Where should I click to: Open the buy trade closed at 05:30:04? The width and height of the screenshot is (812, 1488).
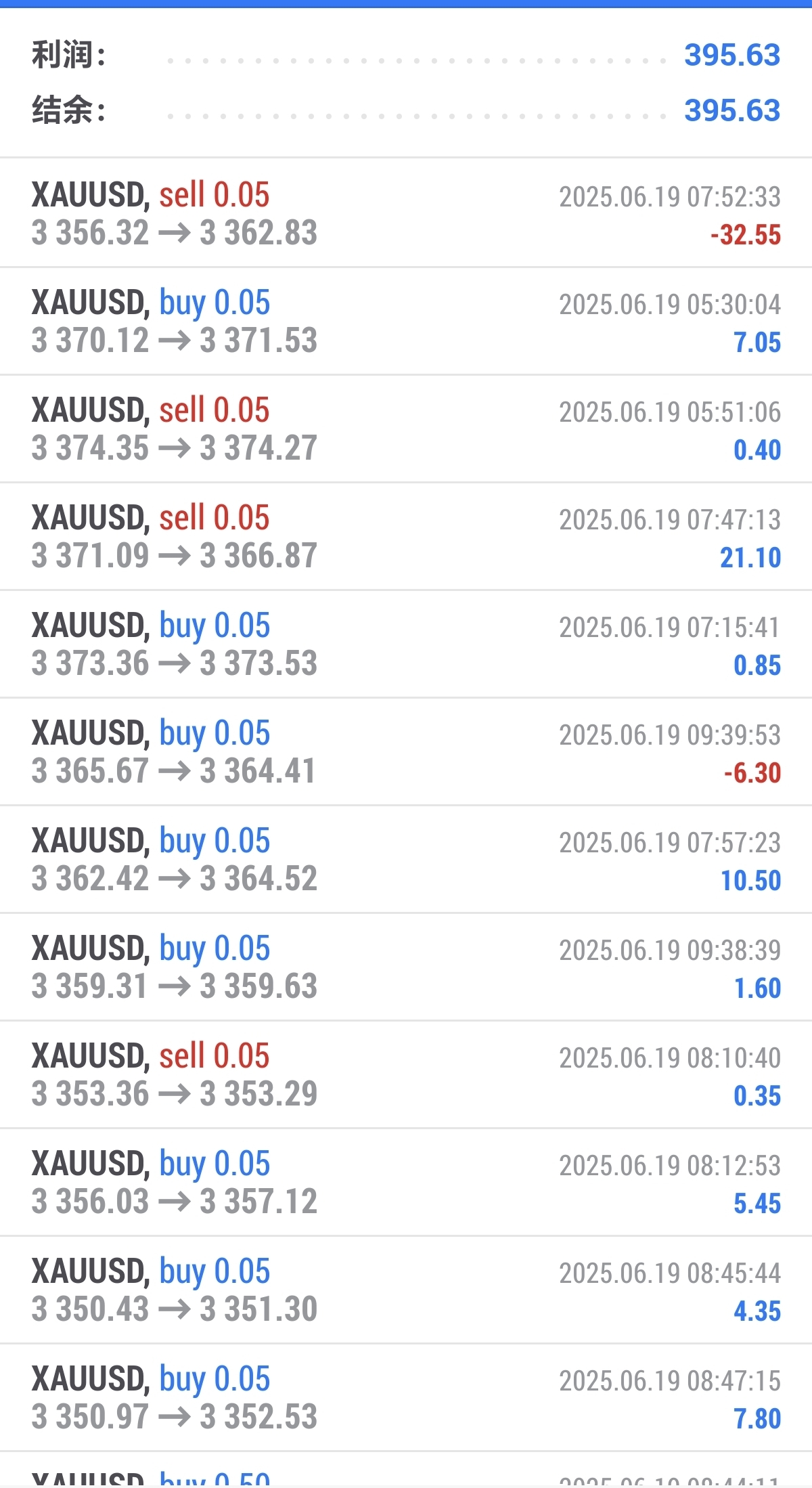(406, 321)
